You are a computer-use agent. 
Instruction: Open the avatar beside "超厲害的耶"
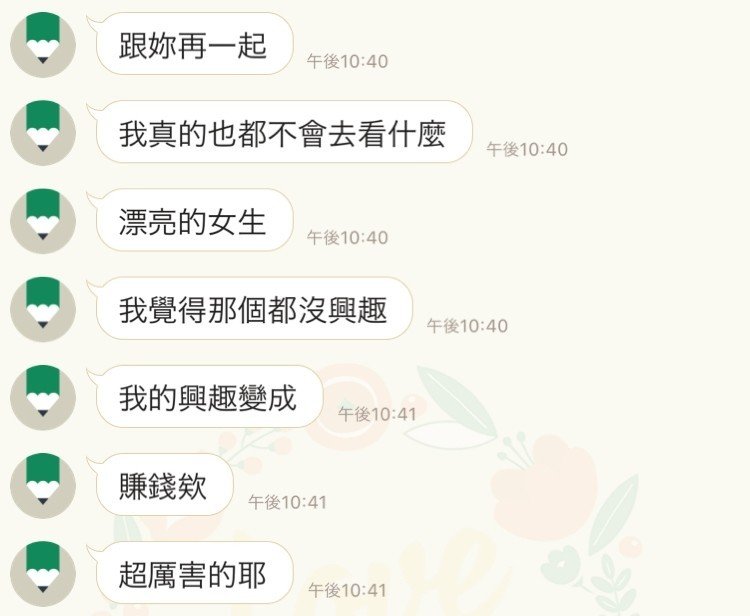(x=43, y=573)
